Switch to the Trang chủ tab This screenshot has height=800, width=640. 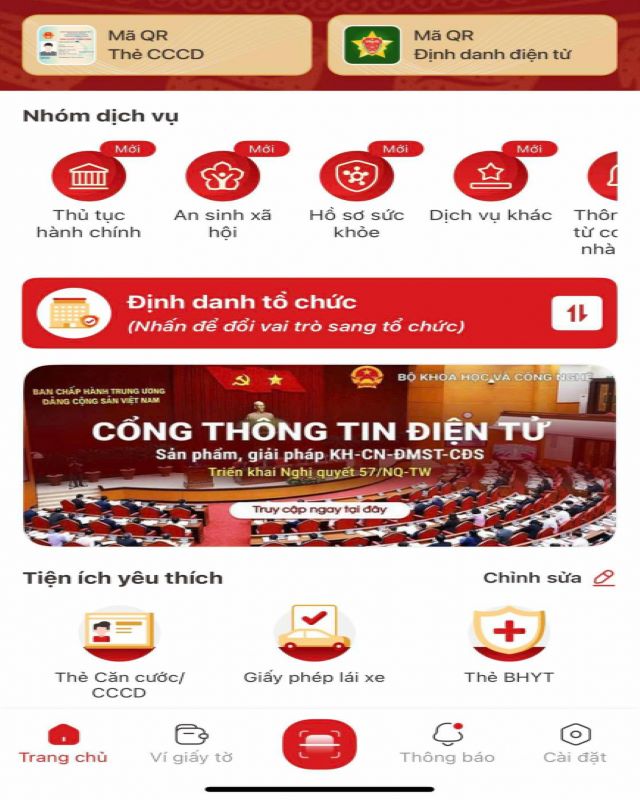click(x=63, y=744)
